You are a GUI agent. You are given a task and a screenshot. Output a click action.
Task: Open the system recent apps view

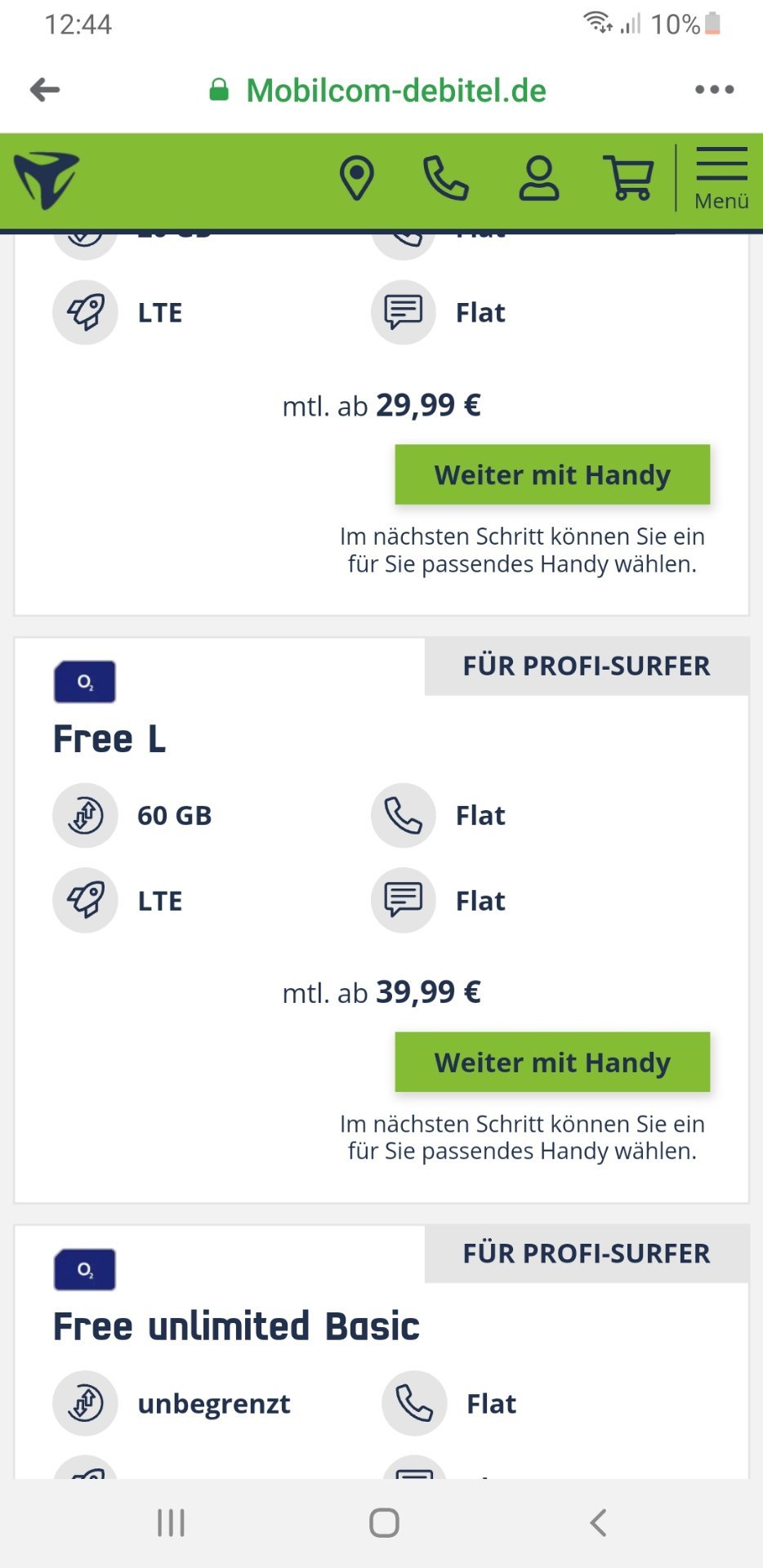(171, 1523)
